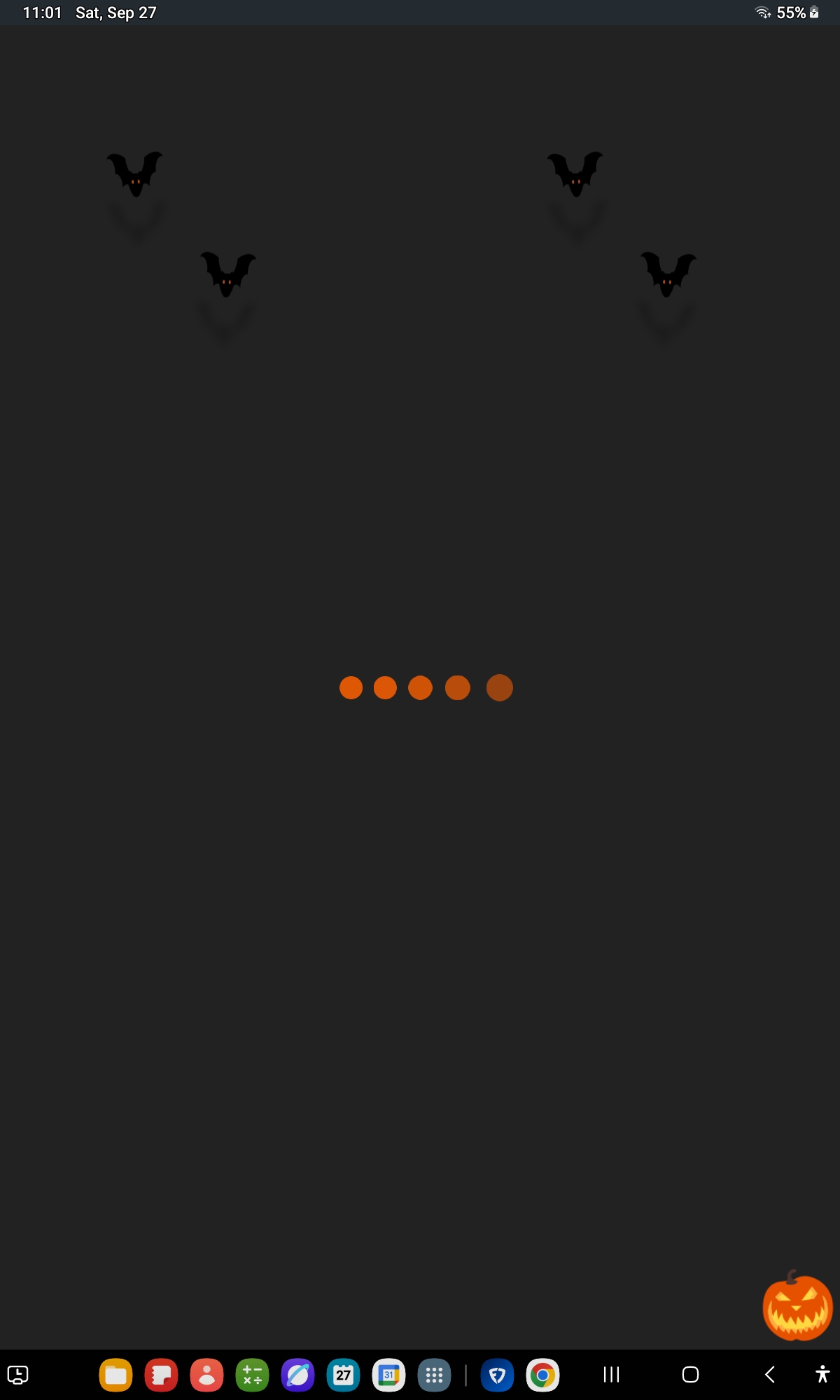Open the blue shield app in taskbar
840x1400 pixels.
coord(497,1375)
